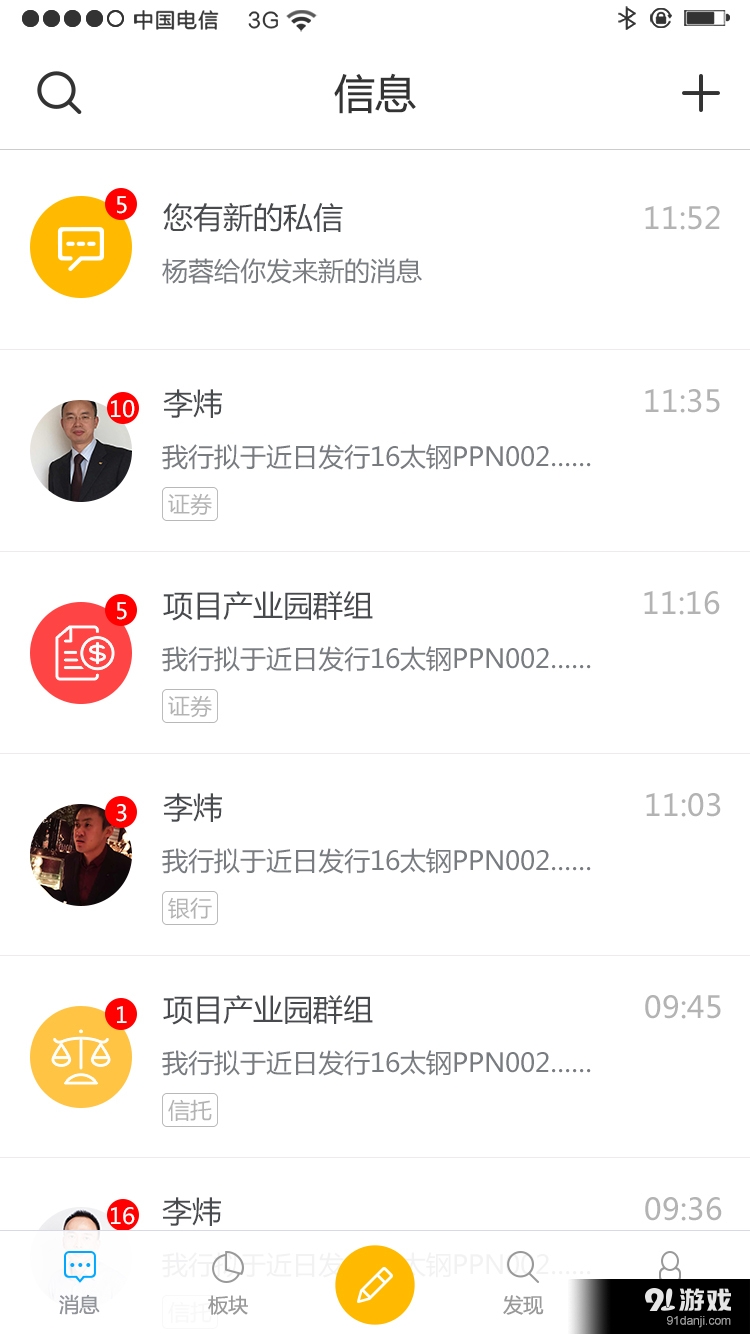The image size is (750, 1334).
Task: Open the search icon at top left
Action: click(58, 92)
